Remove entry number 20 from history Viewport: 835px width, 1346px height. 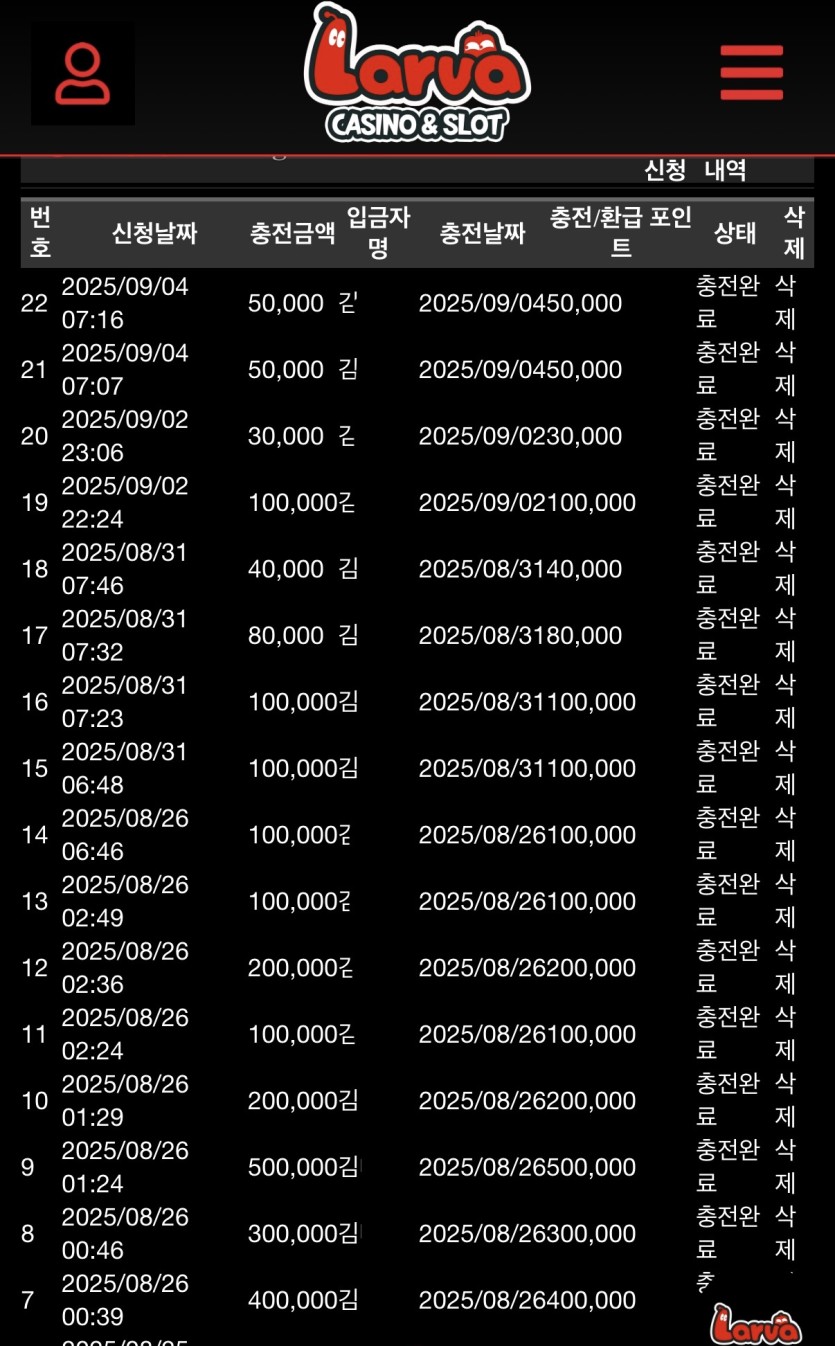point(786,436)
